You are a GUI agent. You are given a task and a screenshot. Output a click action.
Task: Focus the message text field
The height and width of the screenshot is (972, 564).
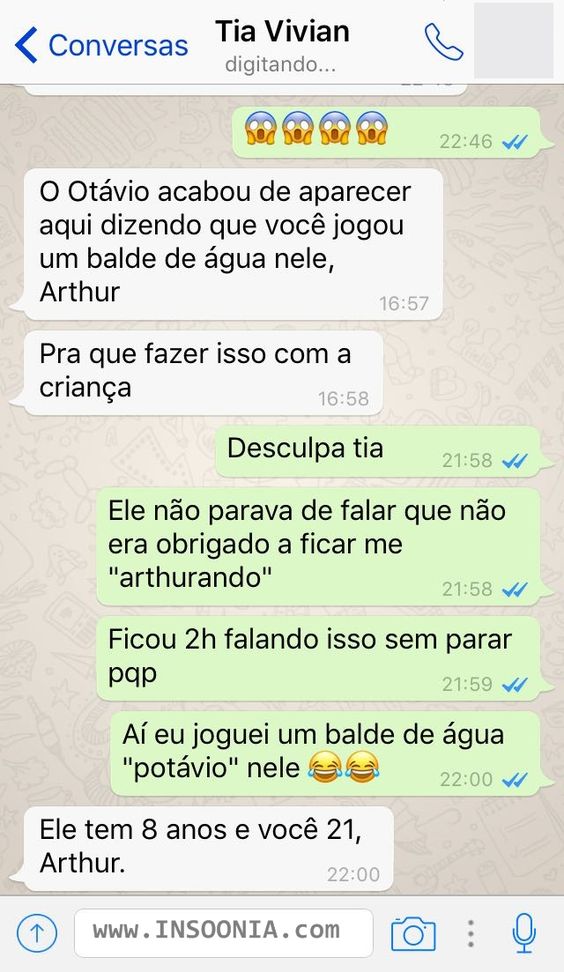pyautogui.click(x=224, y=932)
